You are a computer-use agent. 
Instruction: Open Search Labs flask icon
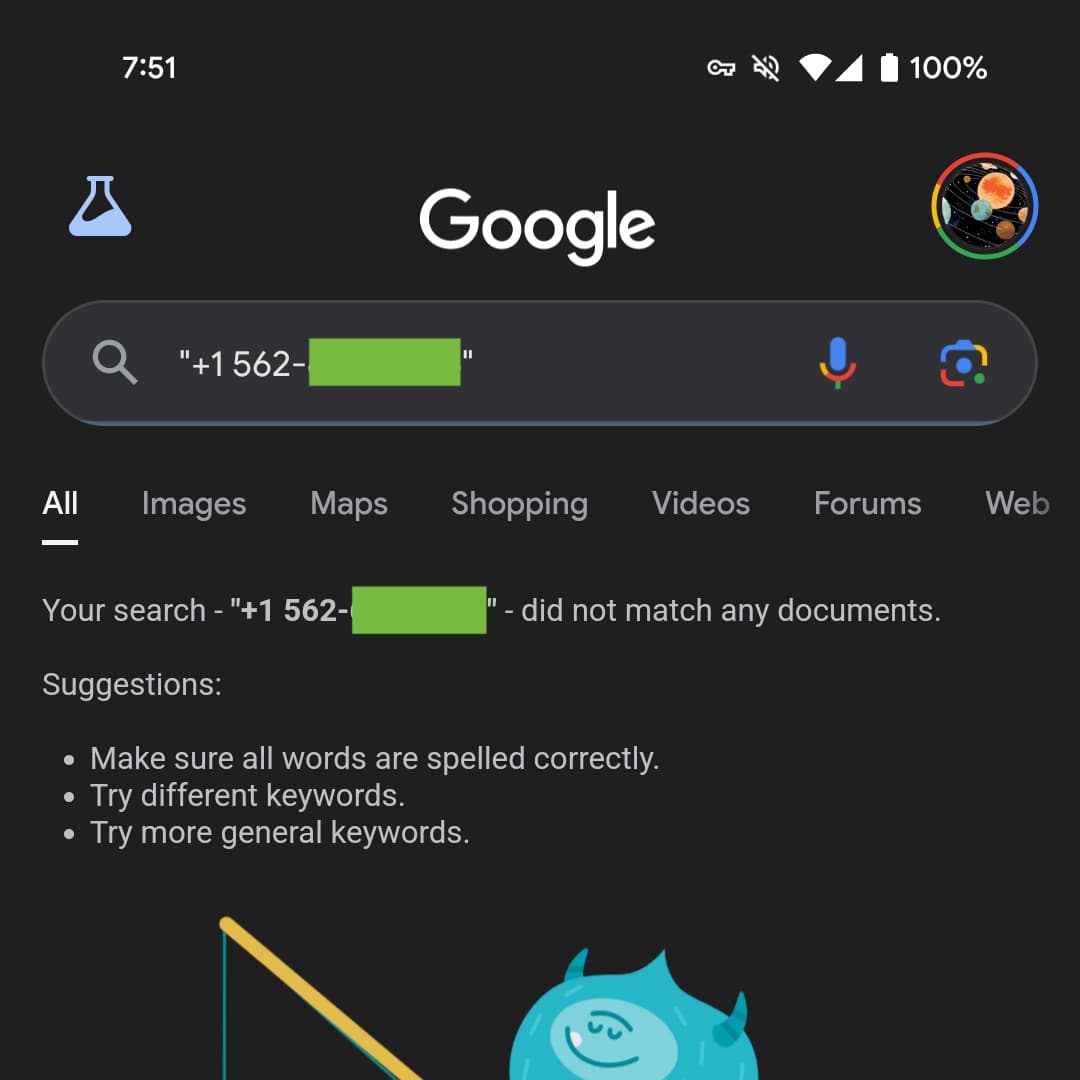pos(100,207)
